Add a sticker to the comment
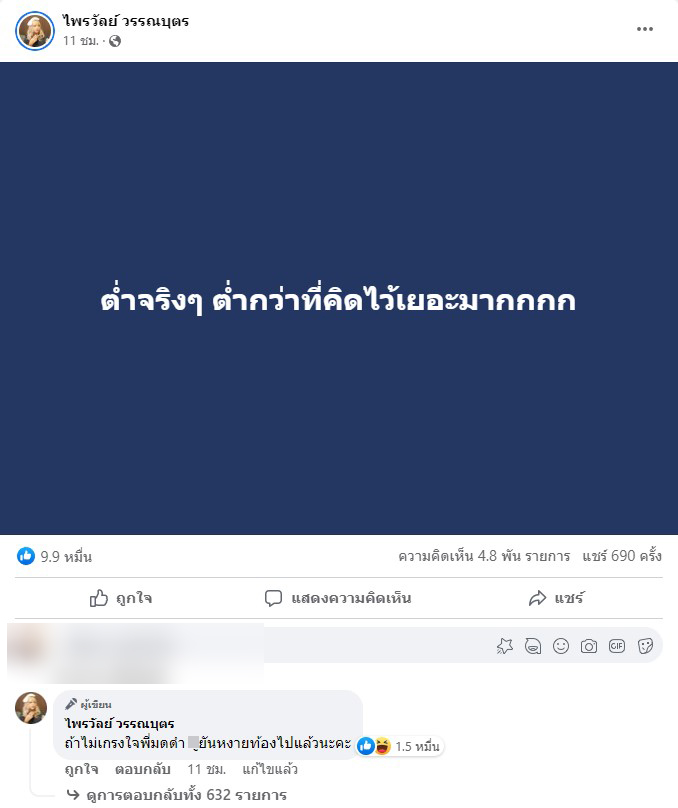This screenshot has height=808, width=678. coord(645,646)
